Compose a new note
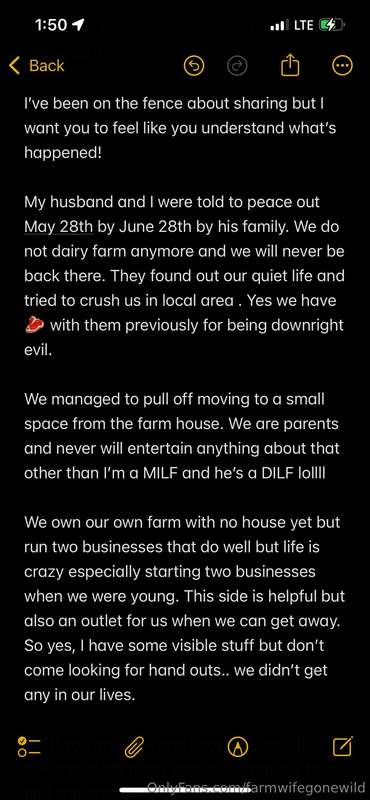 pos(342,746)
